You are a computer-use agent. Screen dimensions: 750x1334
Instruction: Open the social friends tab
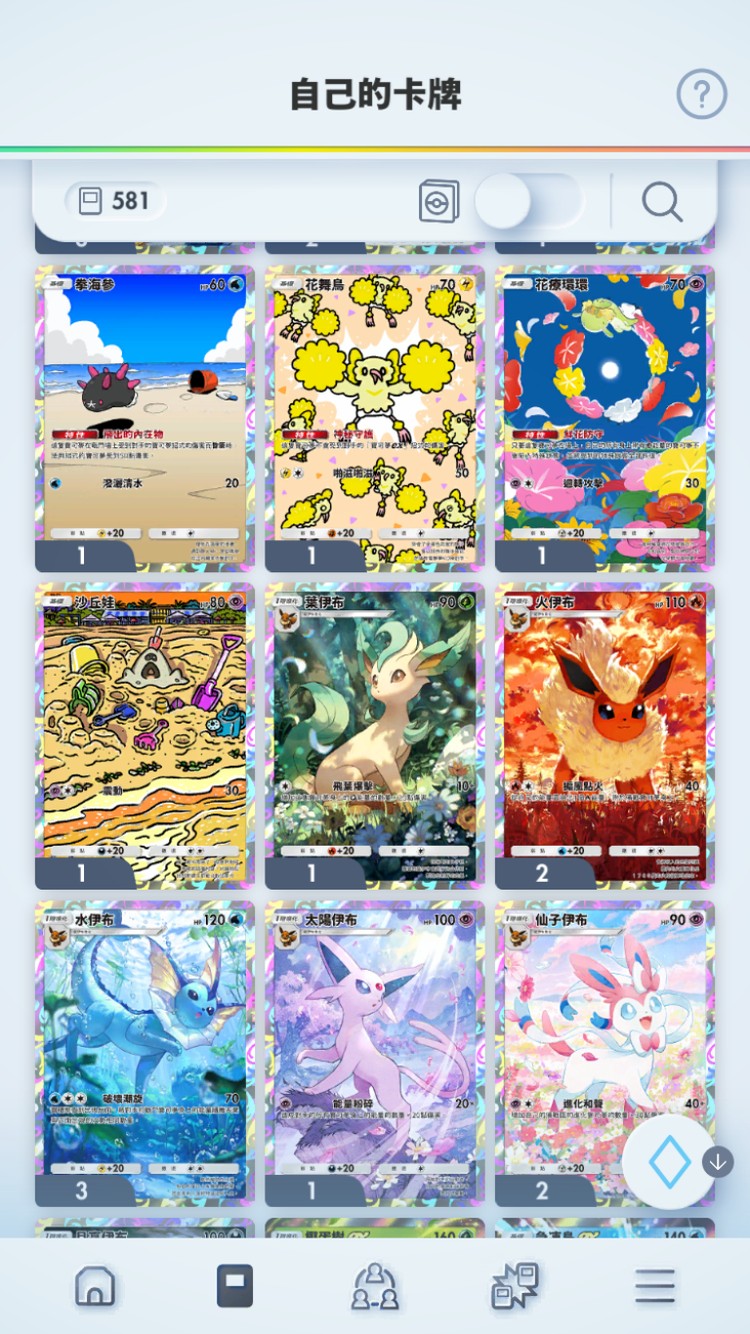click(x=375, y=1286)
